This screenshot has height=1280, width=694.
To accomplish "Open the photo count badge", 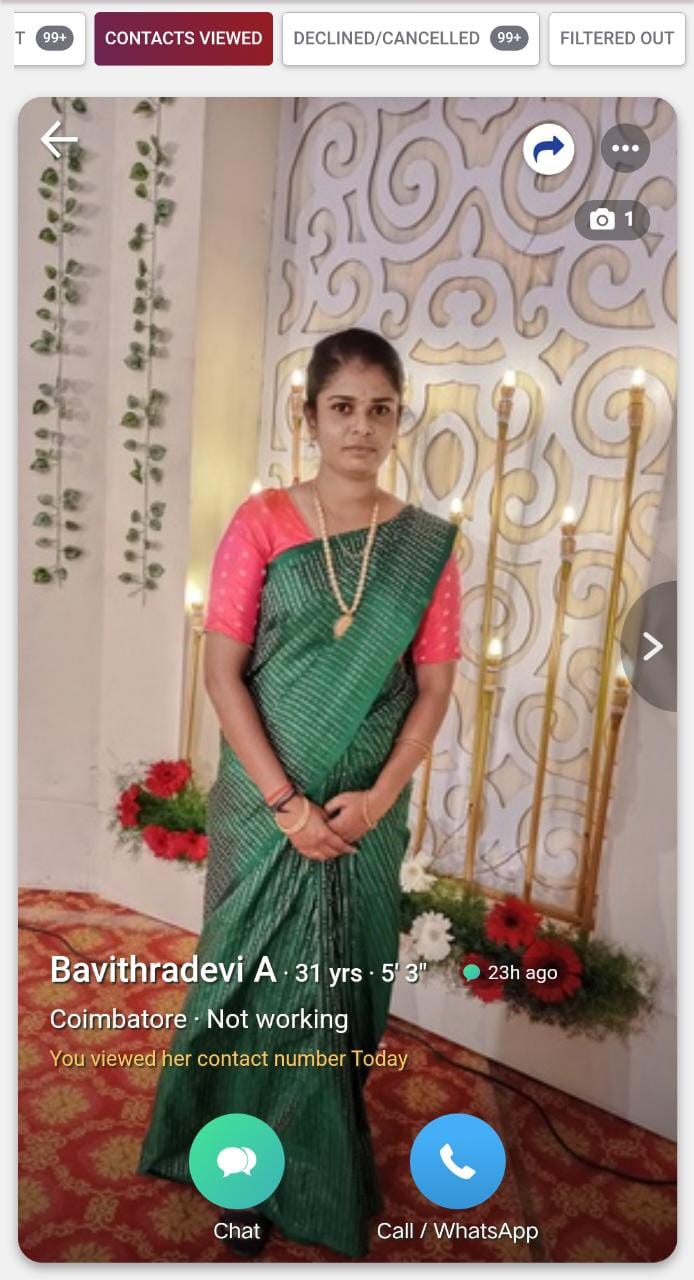I will (x=612, y=220).
